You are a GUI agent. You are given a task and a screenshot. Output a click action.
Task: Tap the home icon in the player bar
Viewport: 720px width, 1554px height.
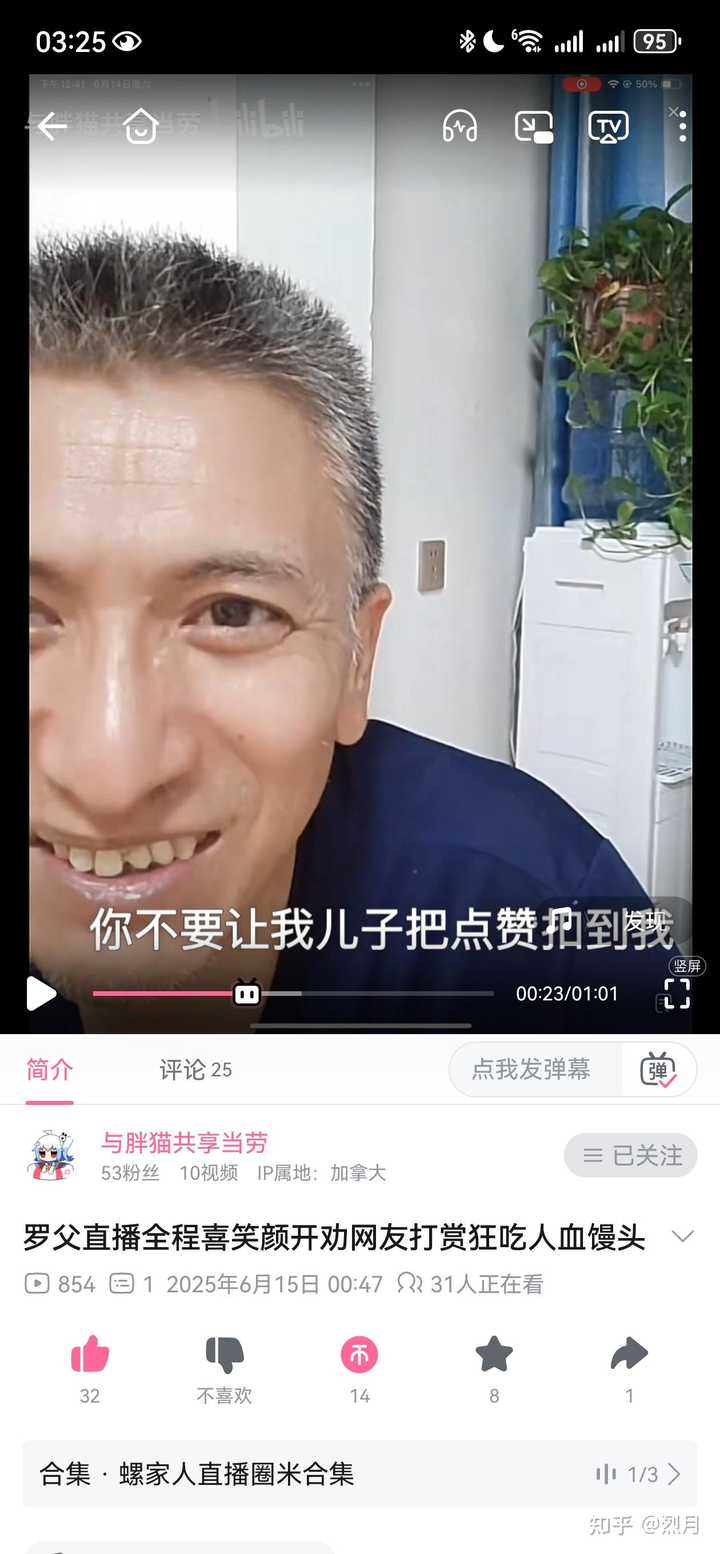pyautogui.click(x=140, y=126)
